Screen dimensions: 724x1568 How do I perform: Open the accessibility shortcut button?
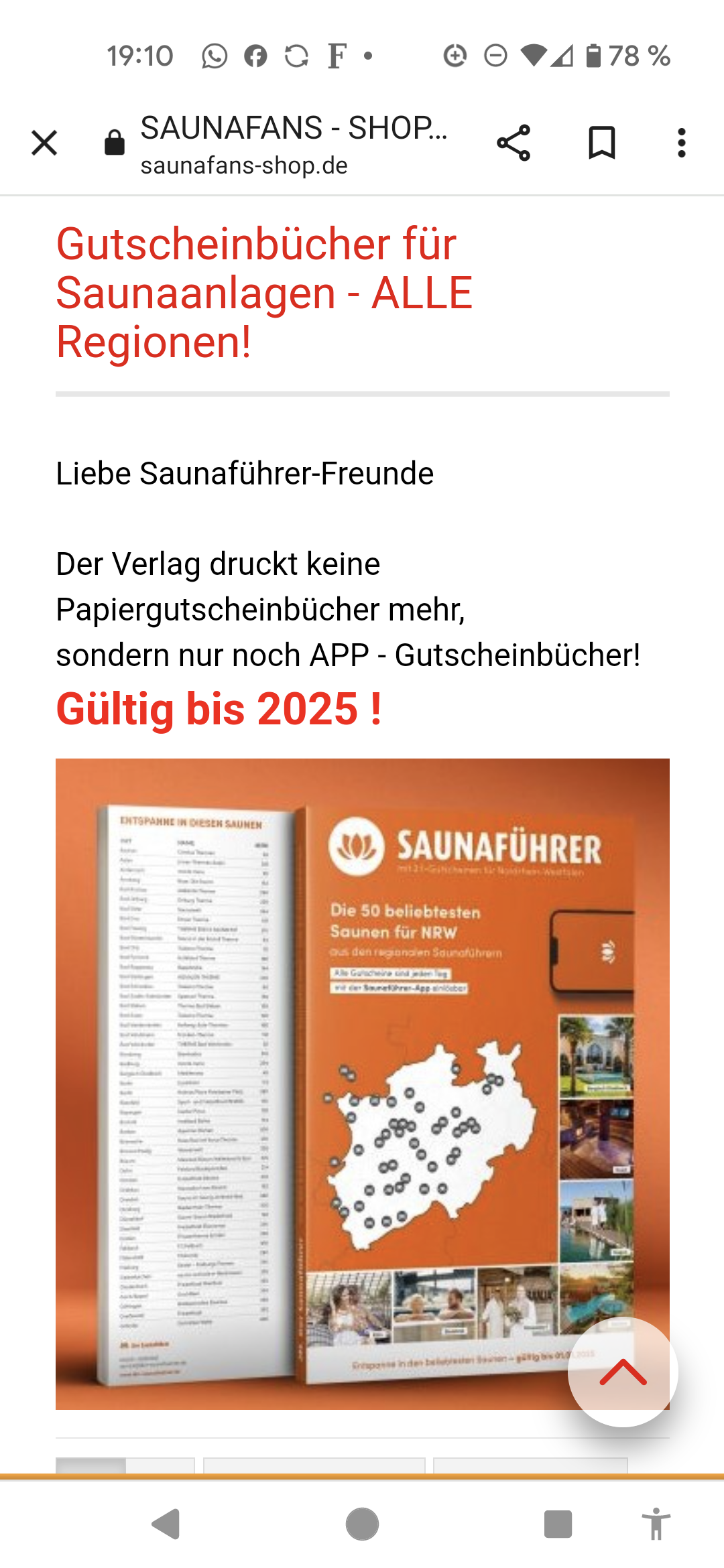pyautogui.click(x=656, y=1524)
